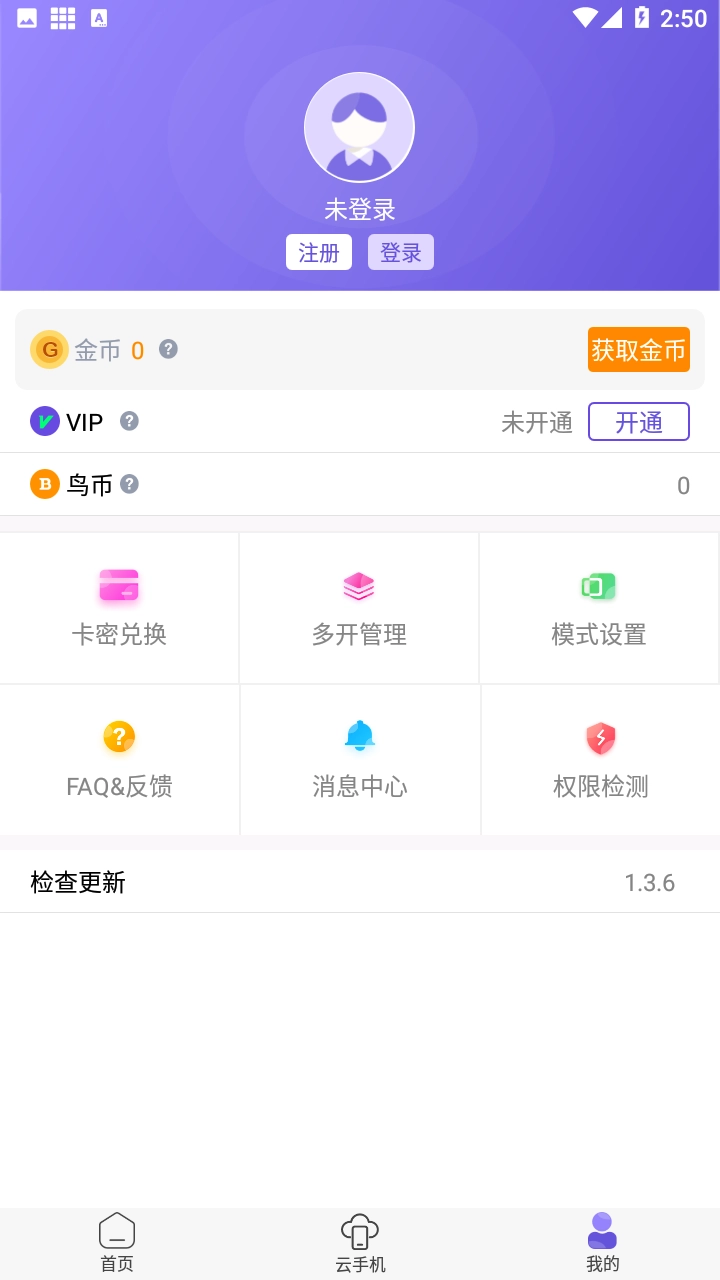
Task: Open FAQ&反馈 feedback page
Action: [119, 760]
